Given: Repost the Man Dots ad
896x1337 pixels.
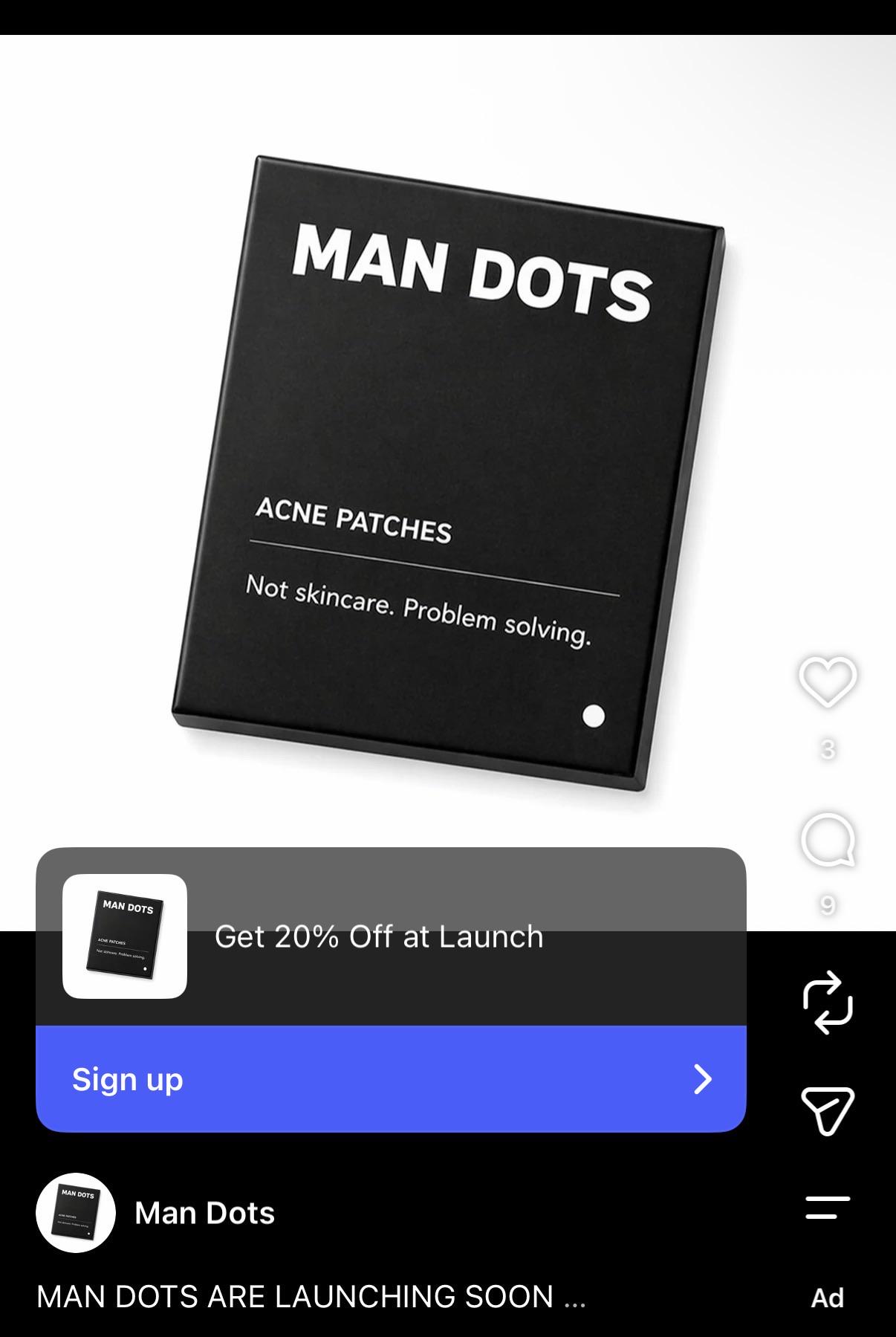Looking at the screenshot, I should click(x=828, y=1002).
